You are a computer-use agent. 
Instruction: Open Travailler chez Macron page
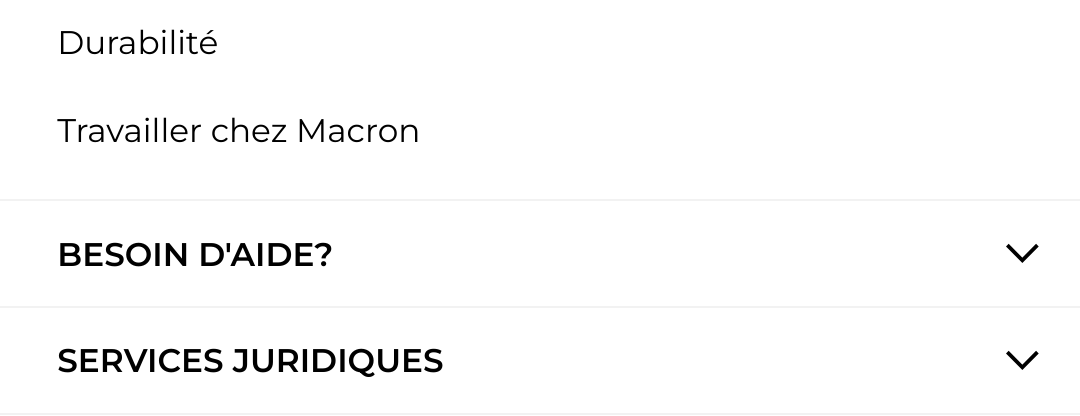pos(238,131)
